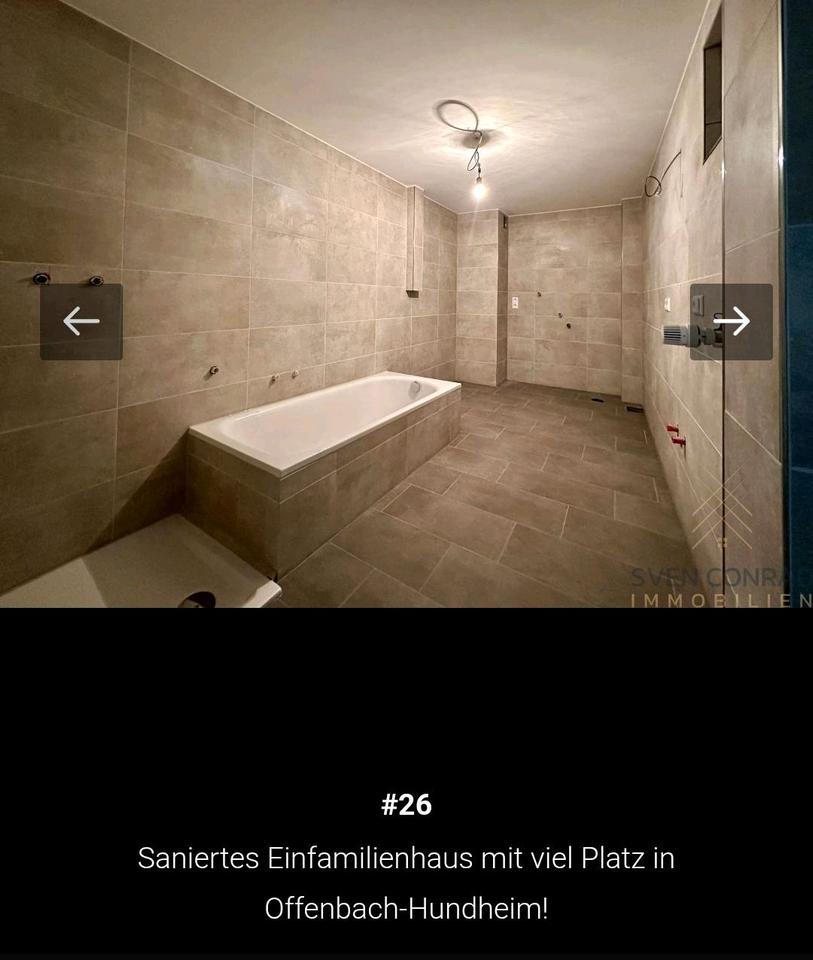This screenshot has height=960, width=813.
Task: Show the next listing photo
Action: tap(731, 321)
